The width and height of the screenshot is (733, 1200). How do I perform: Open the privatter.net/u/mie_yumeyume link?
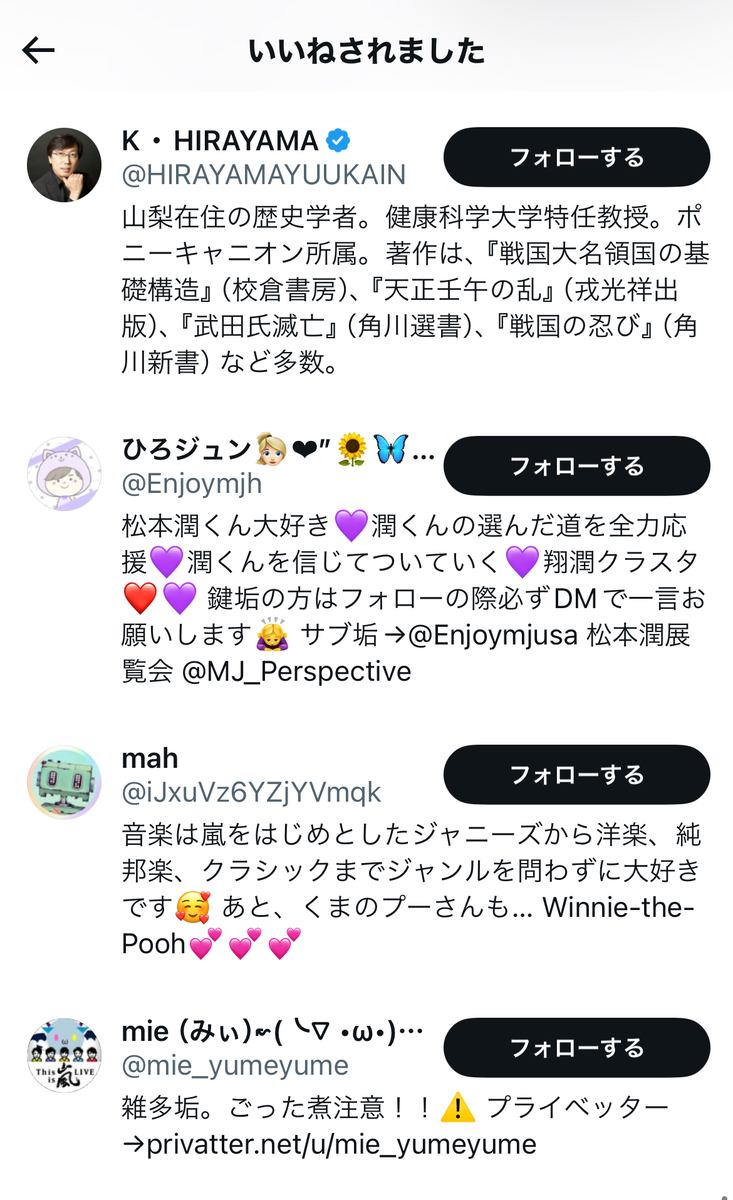[x=340, y=1144]
